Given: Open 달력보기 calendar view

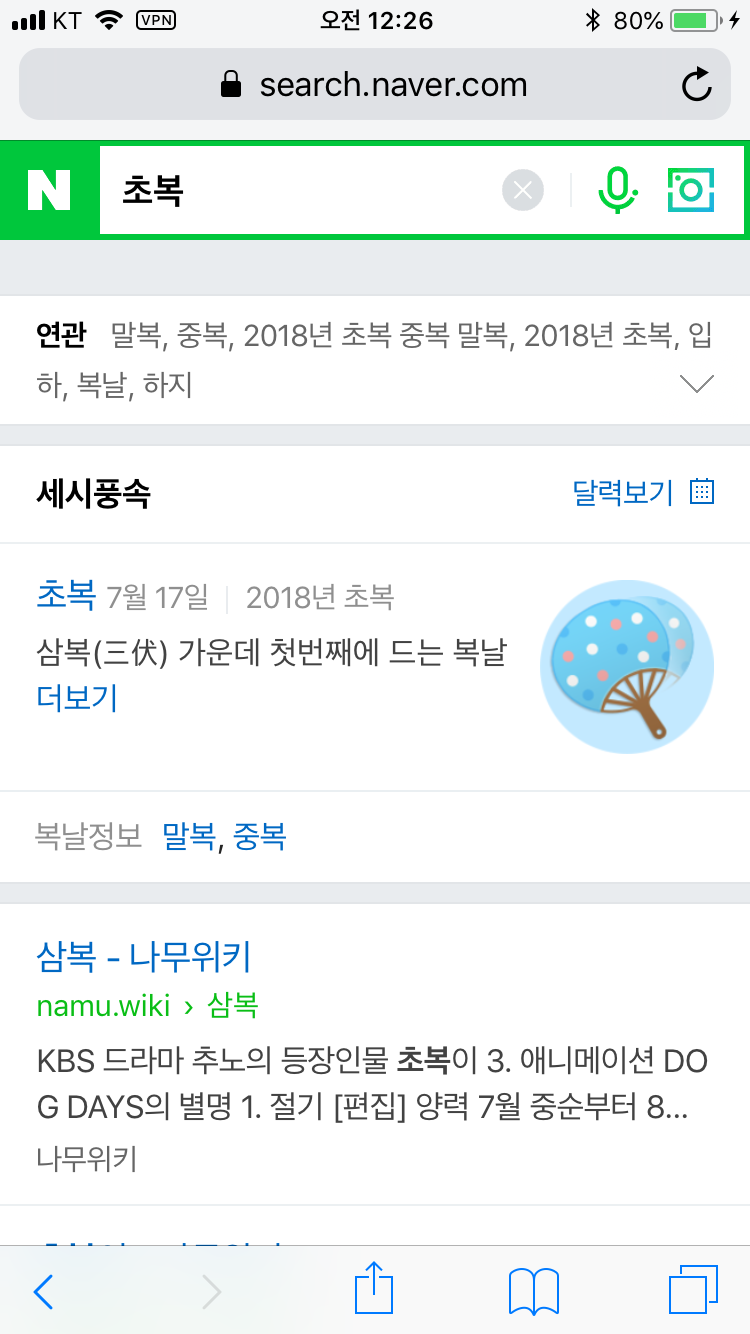Looking at the screenshot, I should click(x=642, y=492).
